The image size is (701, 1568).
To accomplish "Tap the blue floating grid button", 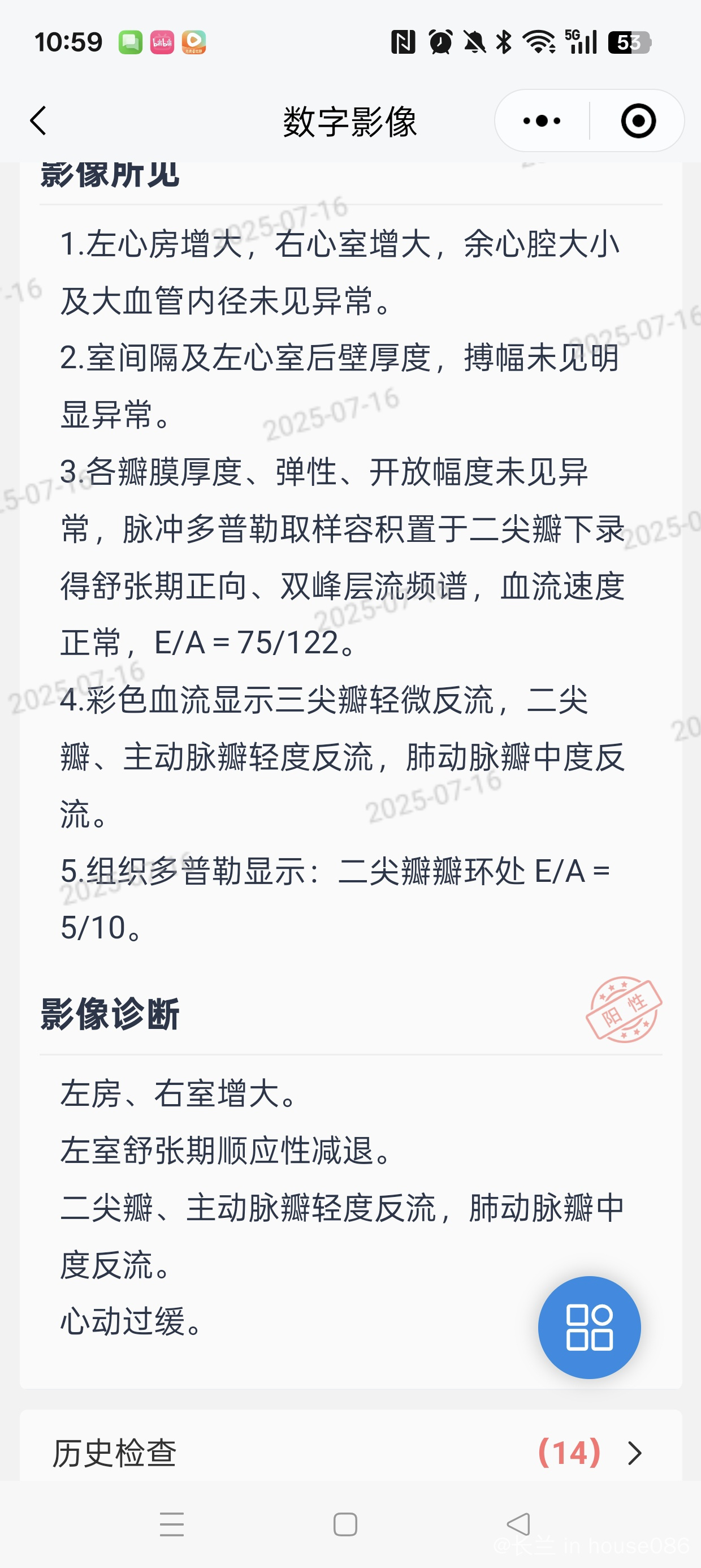I will (x=589, y=1327).
